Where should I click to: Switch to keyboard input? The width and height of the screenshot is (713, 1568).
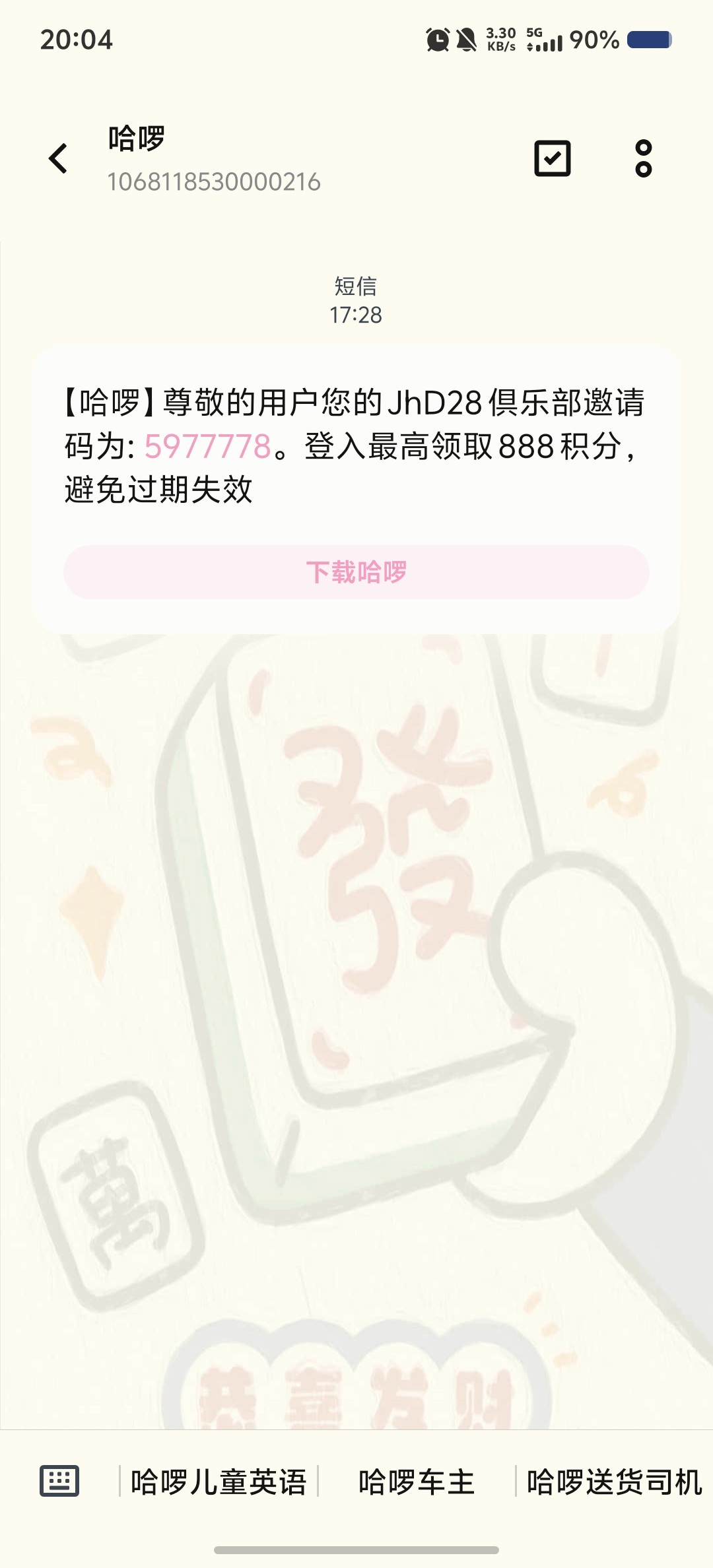[59, 1481]
